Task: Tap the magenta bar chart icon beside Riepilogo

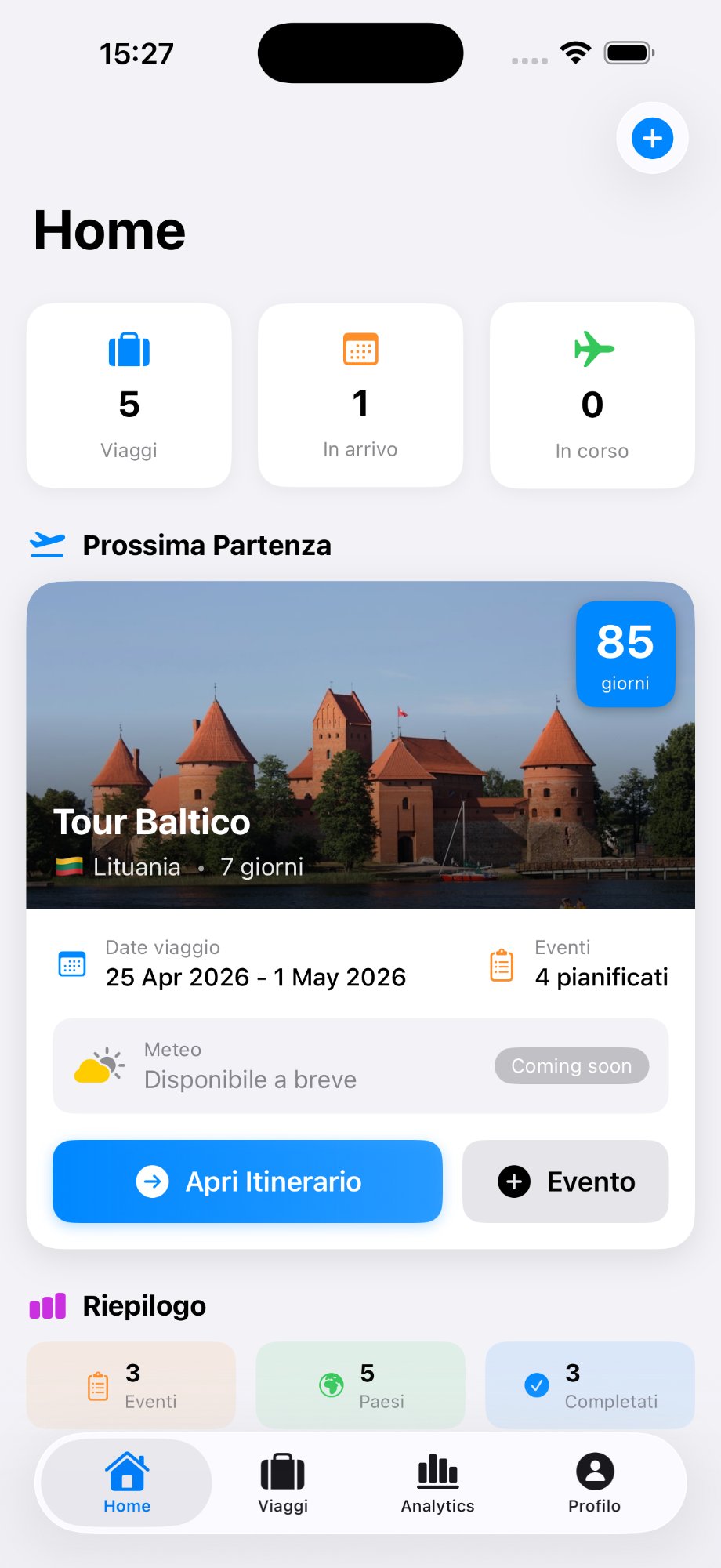Action: pos(48,1305)
